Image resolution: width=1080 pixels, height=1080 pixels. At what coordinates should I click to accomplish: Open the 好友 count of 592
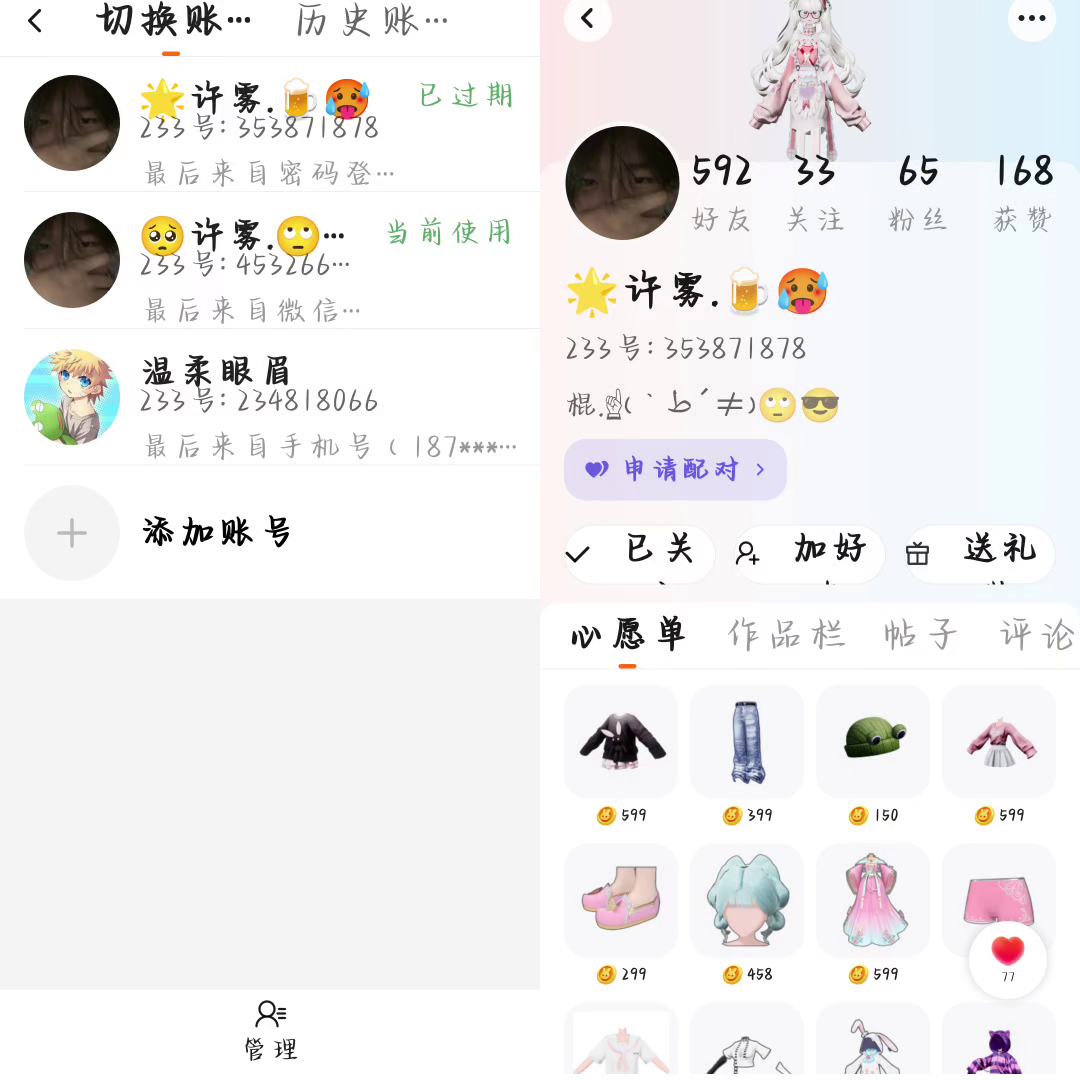721,190
